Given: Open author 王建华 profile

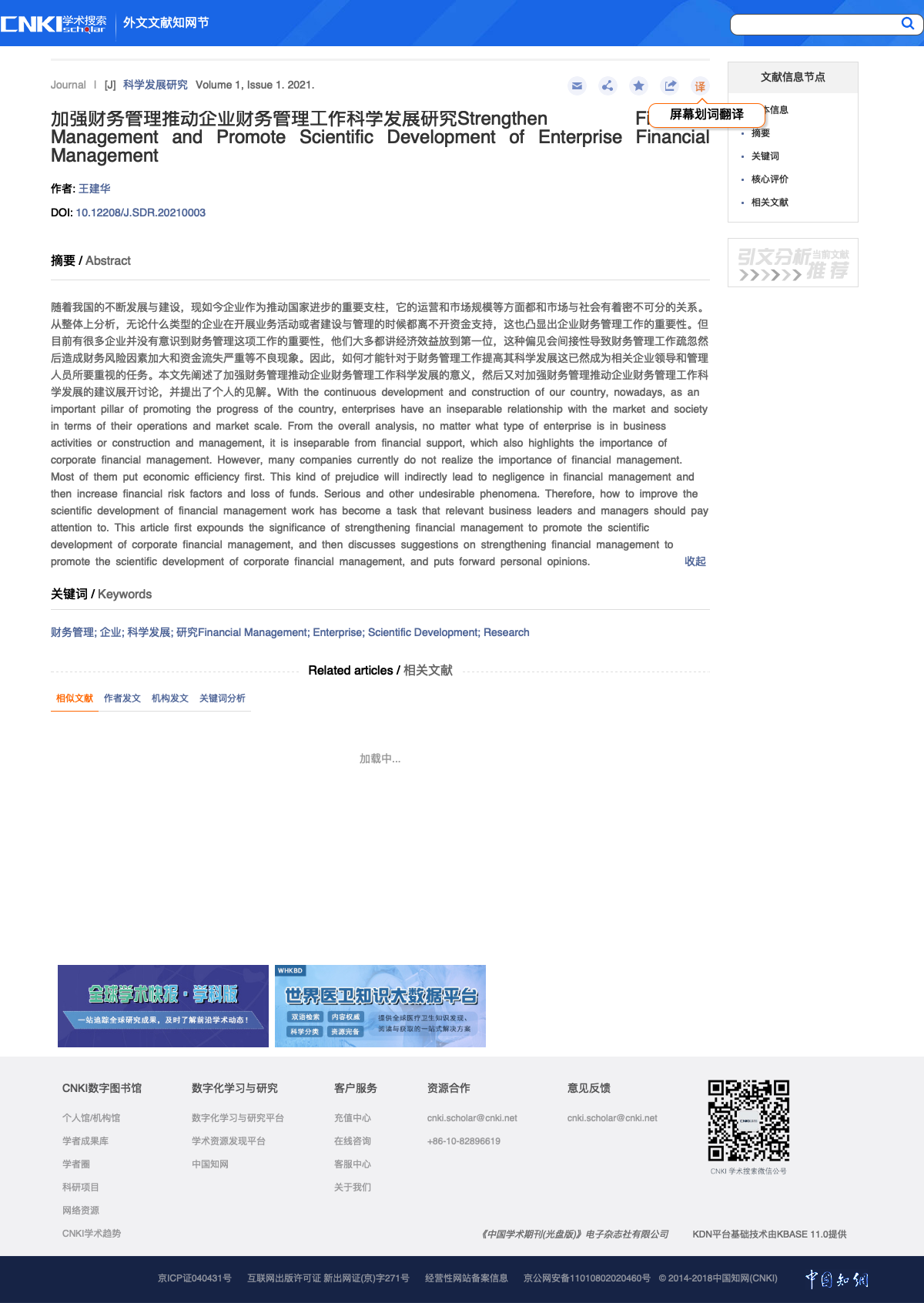Looking at the screenshot, I should [x=95, y=188].
